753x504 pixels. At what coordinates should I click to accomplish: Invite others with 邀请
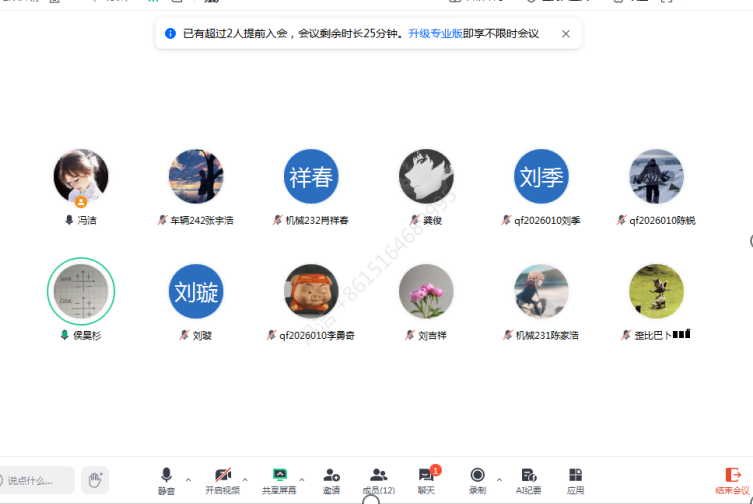[331, 478]
